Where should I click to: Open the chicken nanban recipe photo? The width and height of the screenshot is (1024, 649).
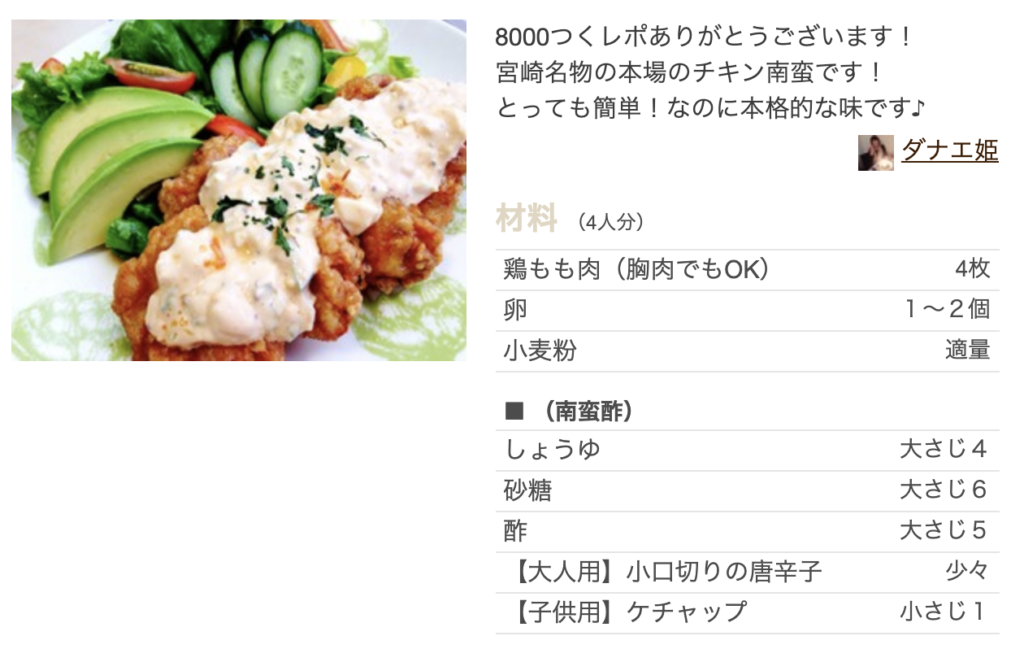click(x=238, y=190)
